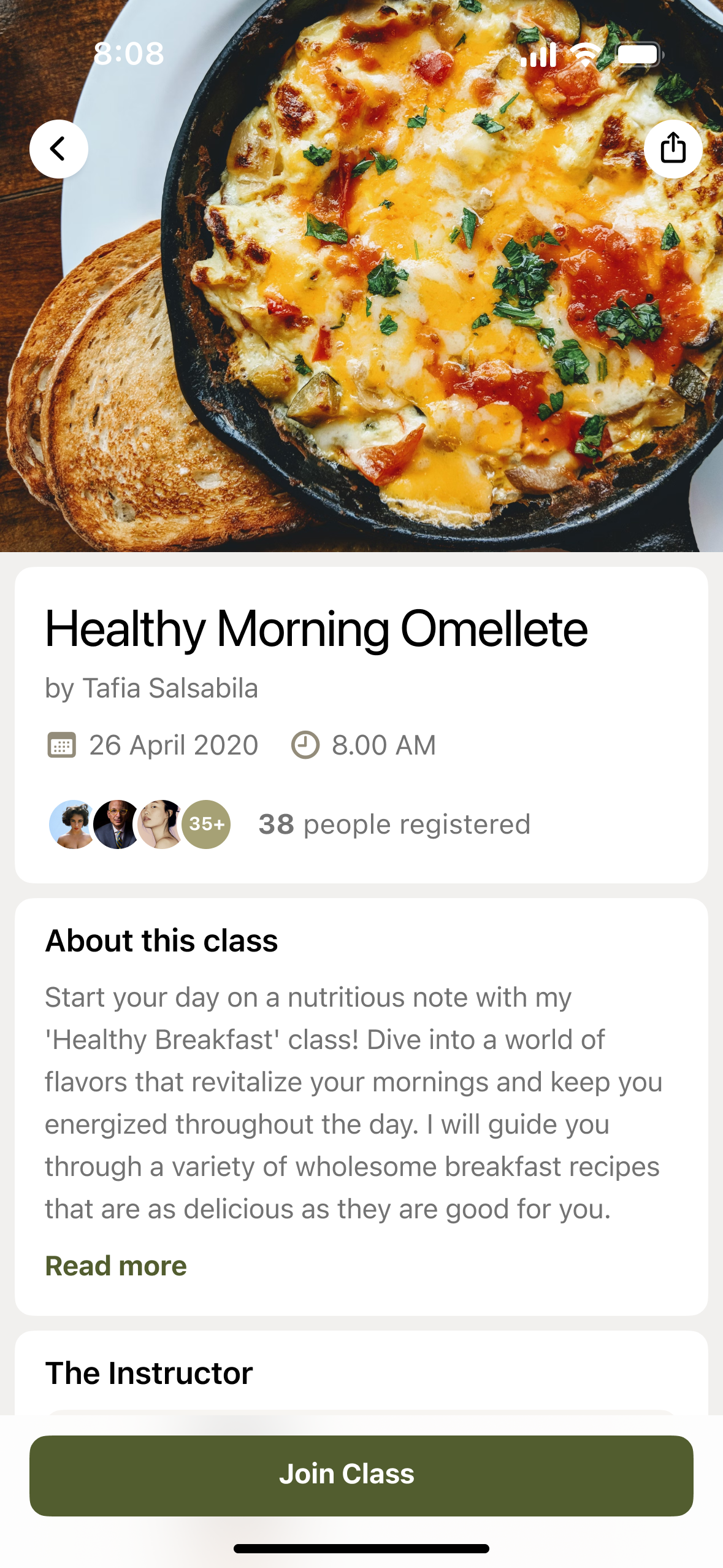Tap the back chevron to return

click(59, 148)
